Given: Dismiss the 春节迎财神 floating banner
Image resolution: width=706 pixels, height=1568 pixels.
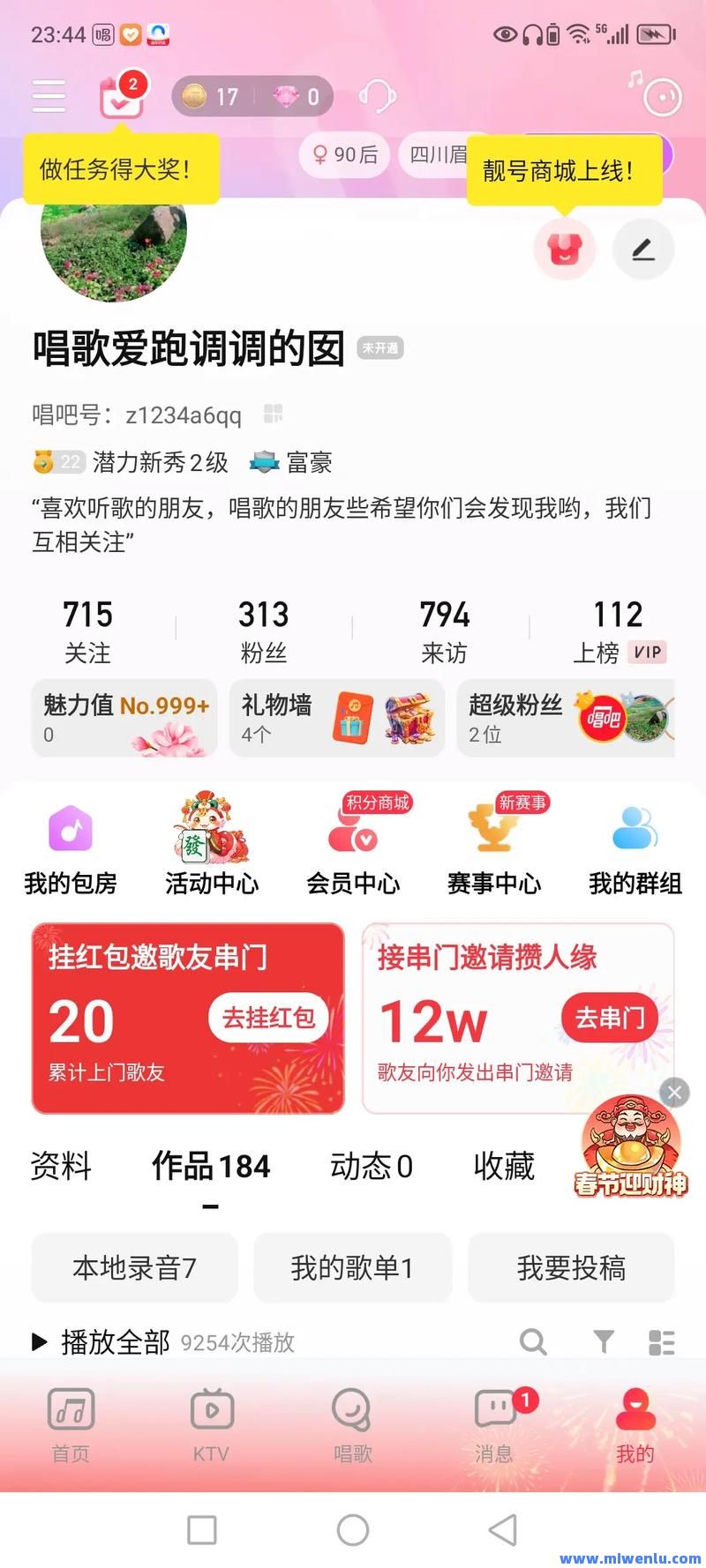Looking at the screenshot, I should tap(675, 1093).
